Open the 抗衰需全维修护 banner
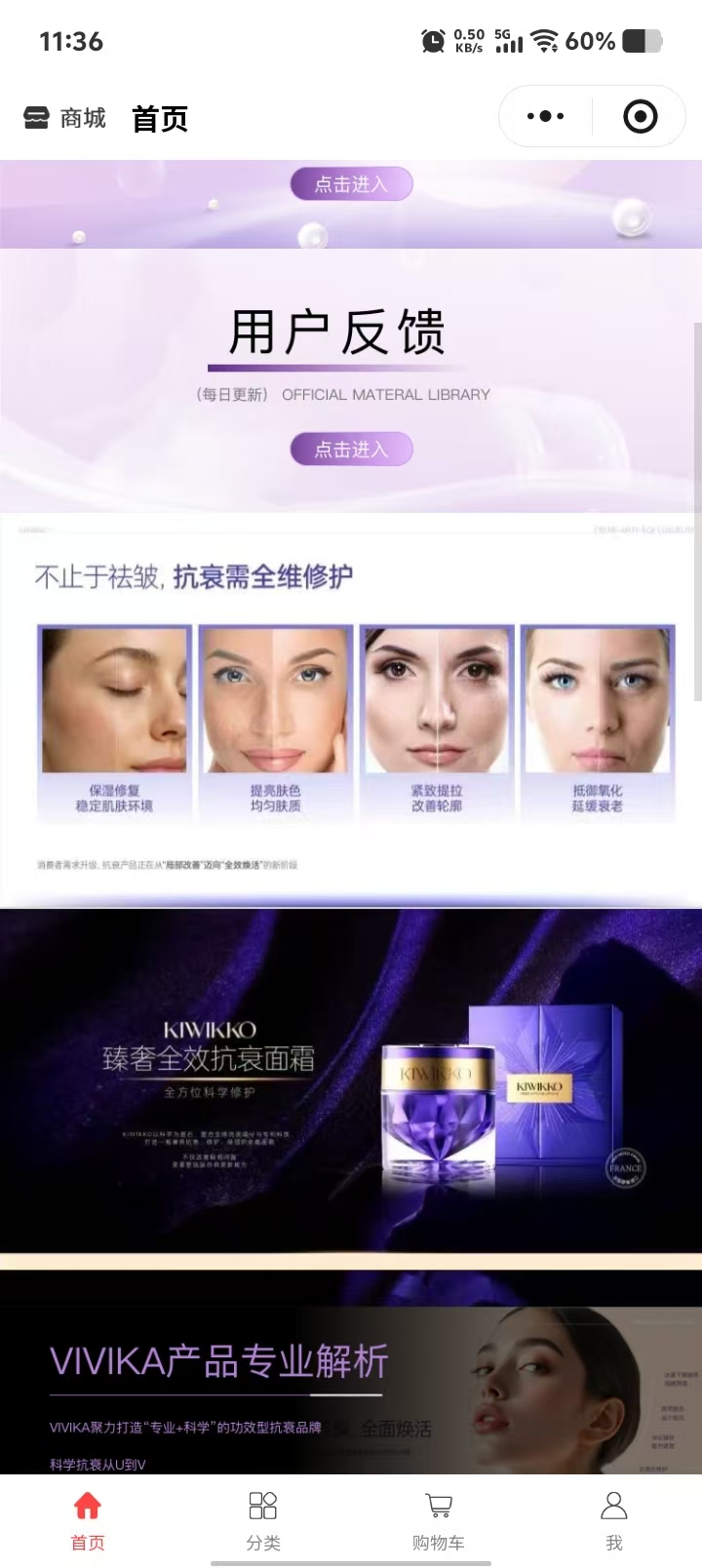Image resolution: width=702 pixels, height=1568 pixels. pyautogui.click(x=351, y=712)
